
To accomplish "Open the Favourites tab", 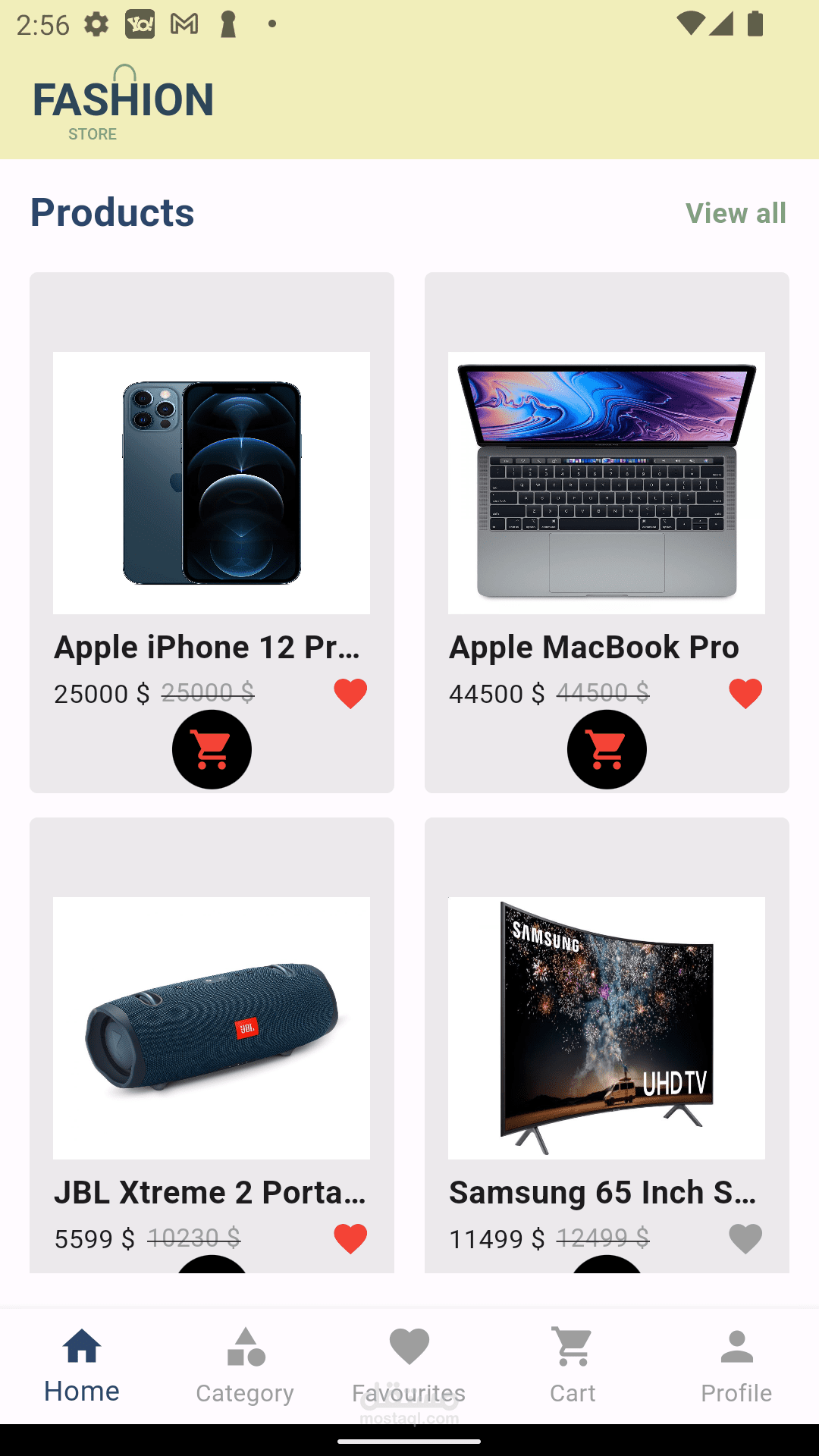I will (x=409, y=1367).
